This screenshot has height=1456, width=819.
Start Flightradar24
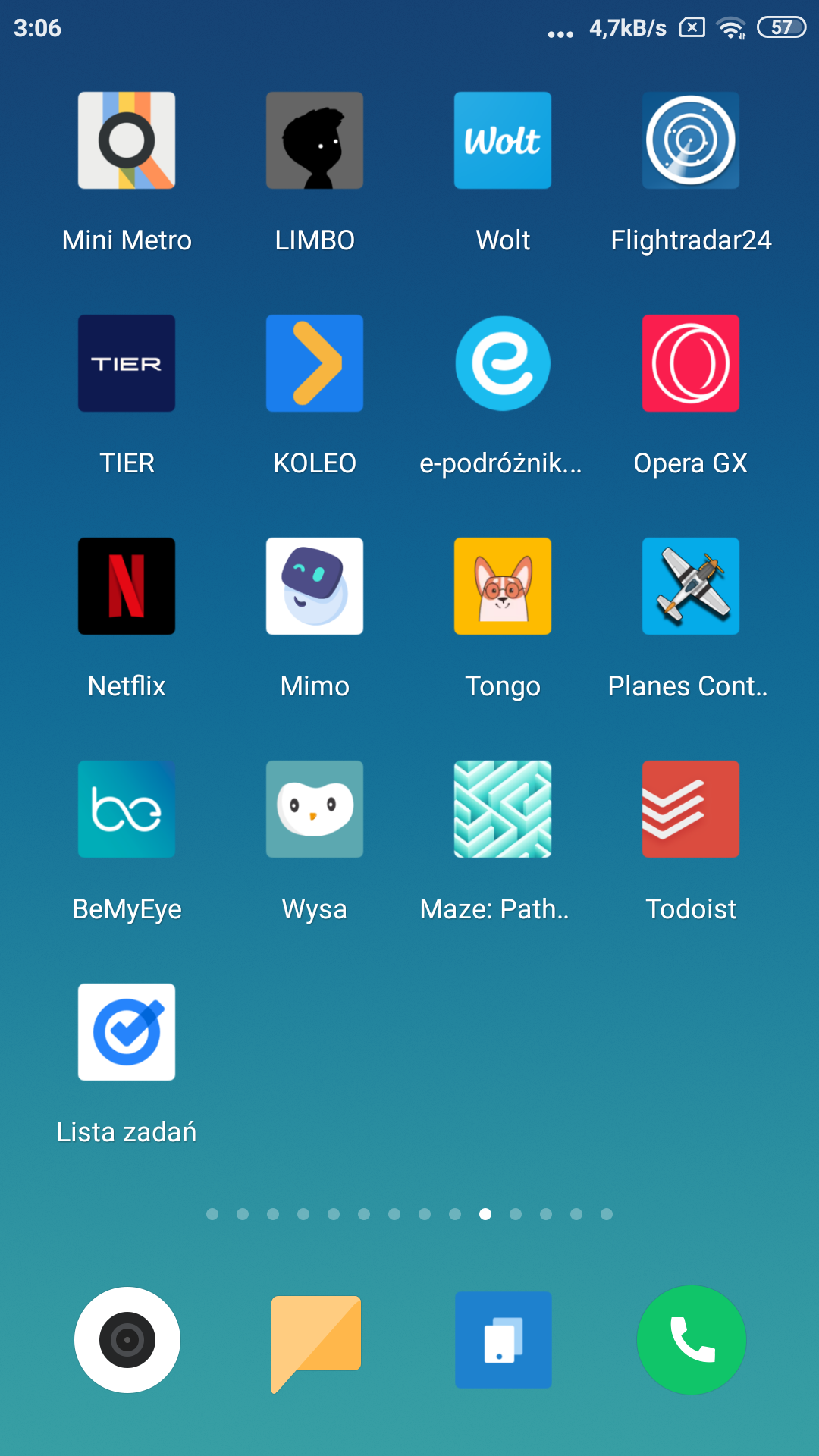coord(691,140)
